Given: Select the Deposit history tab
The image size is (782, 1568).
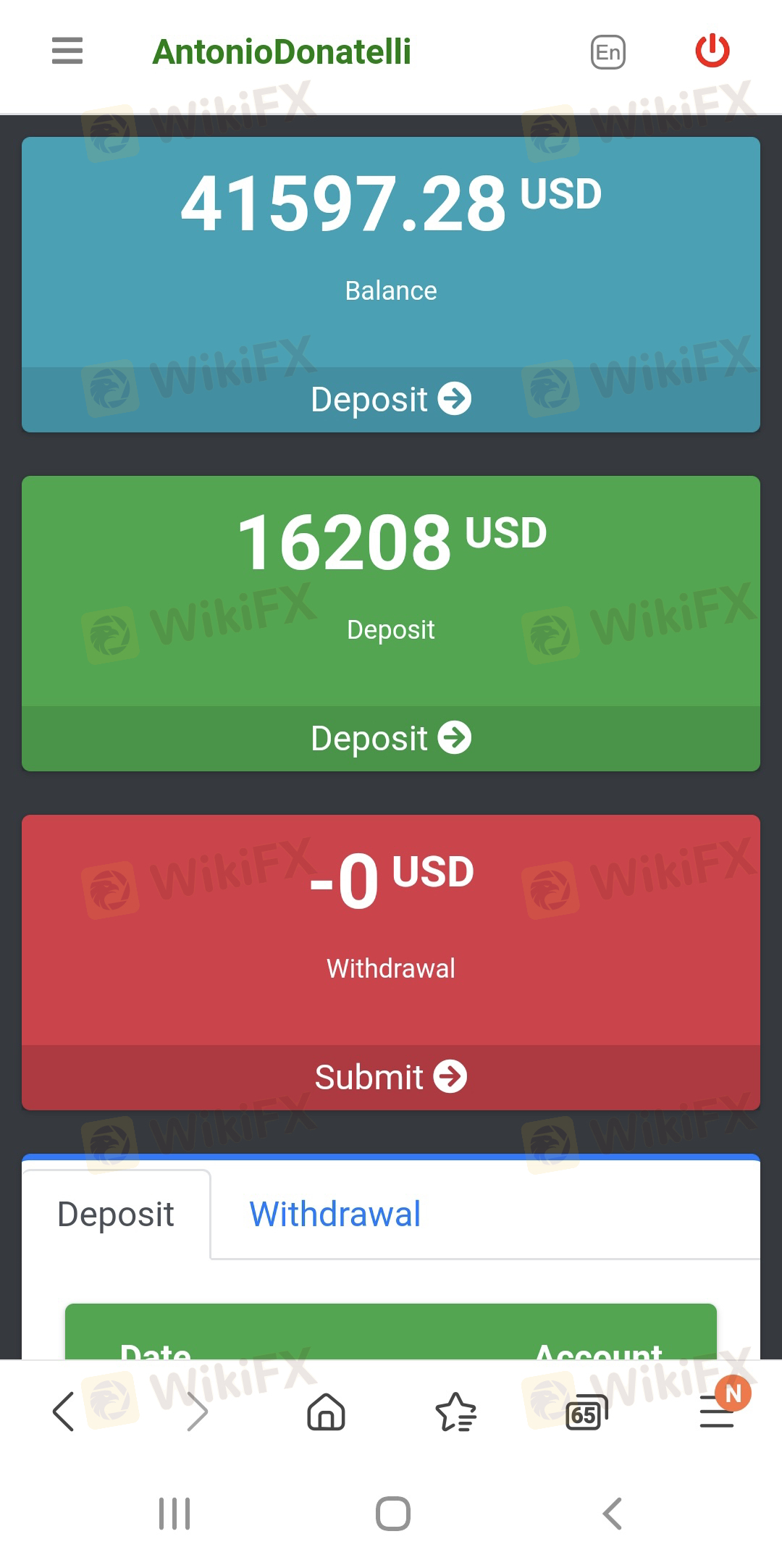Looking at the screenshot, I should pyautogui.click(x=116, y=1214).
